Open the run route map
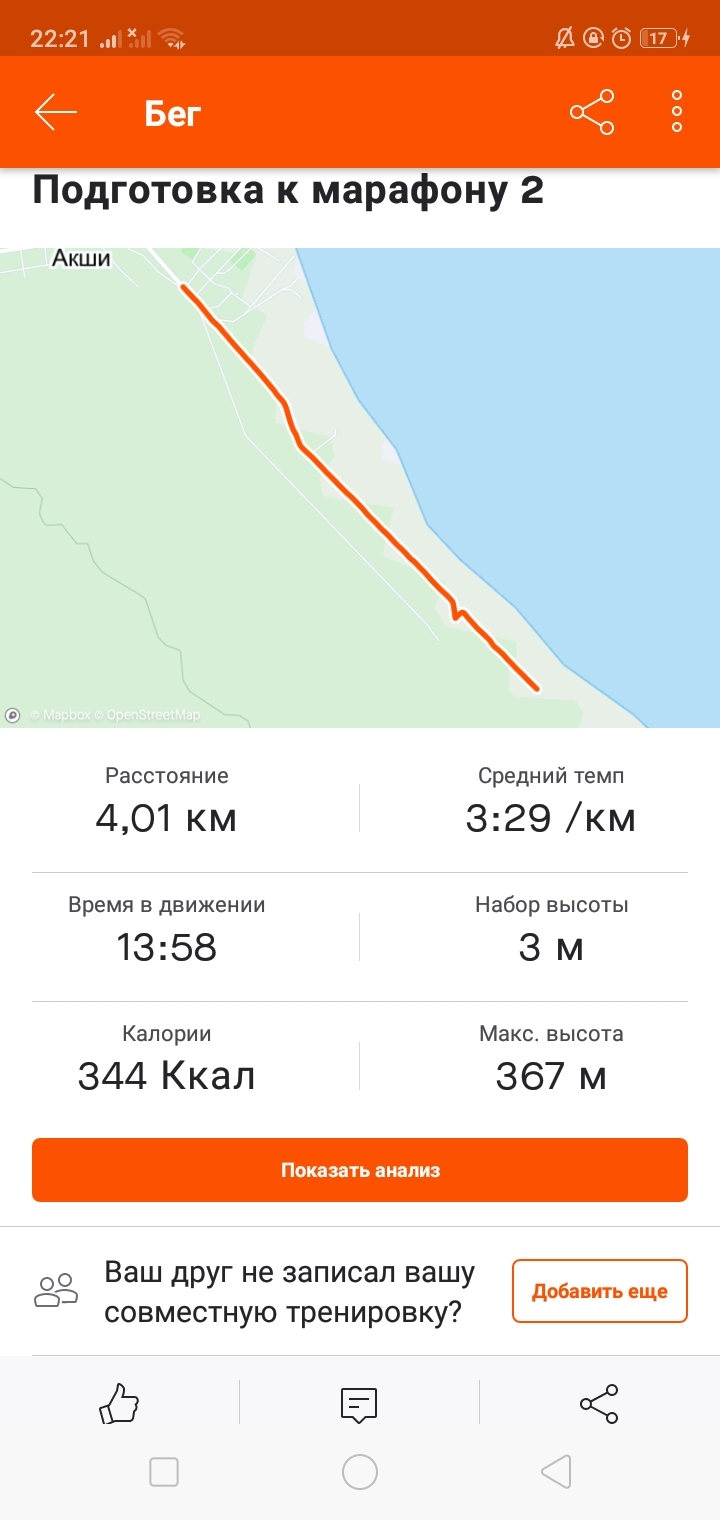720x1520 pixels. pos(360,487)
